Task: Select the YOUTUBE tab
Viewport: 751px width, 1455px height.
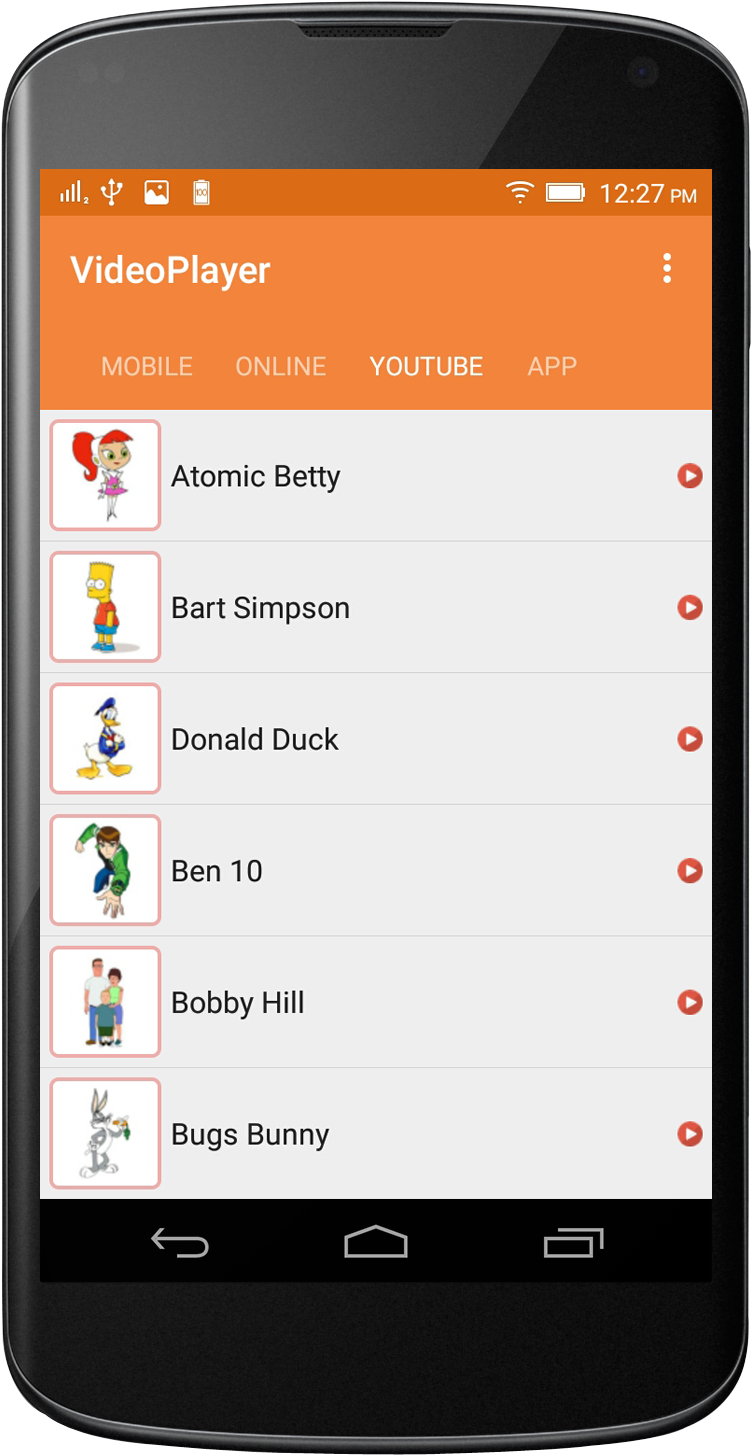Action: (426, 366)
